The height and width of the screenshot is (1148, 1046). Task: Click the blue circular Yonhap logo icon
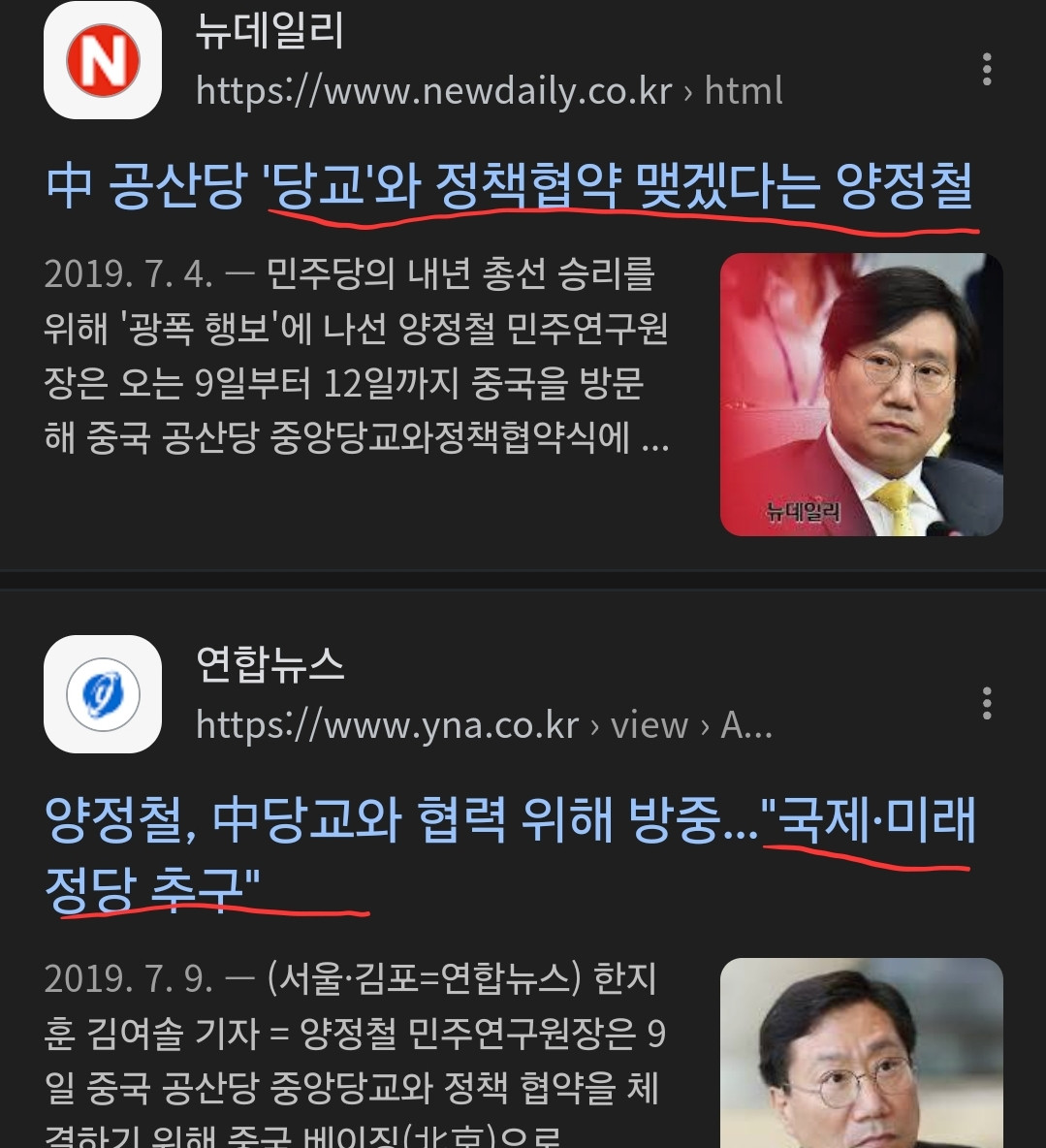(102, 694)
